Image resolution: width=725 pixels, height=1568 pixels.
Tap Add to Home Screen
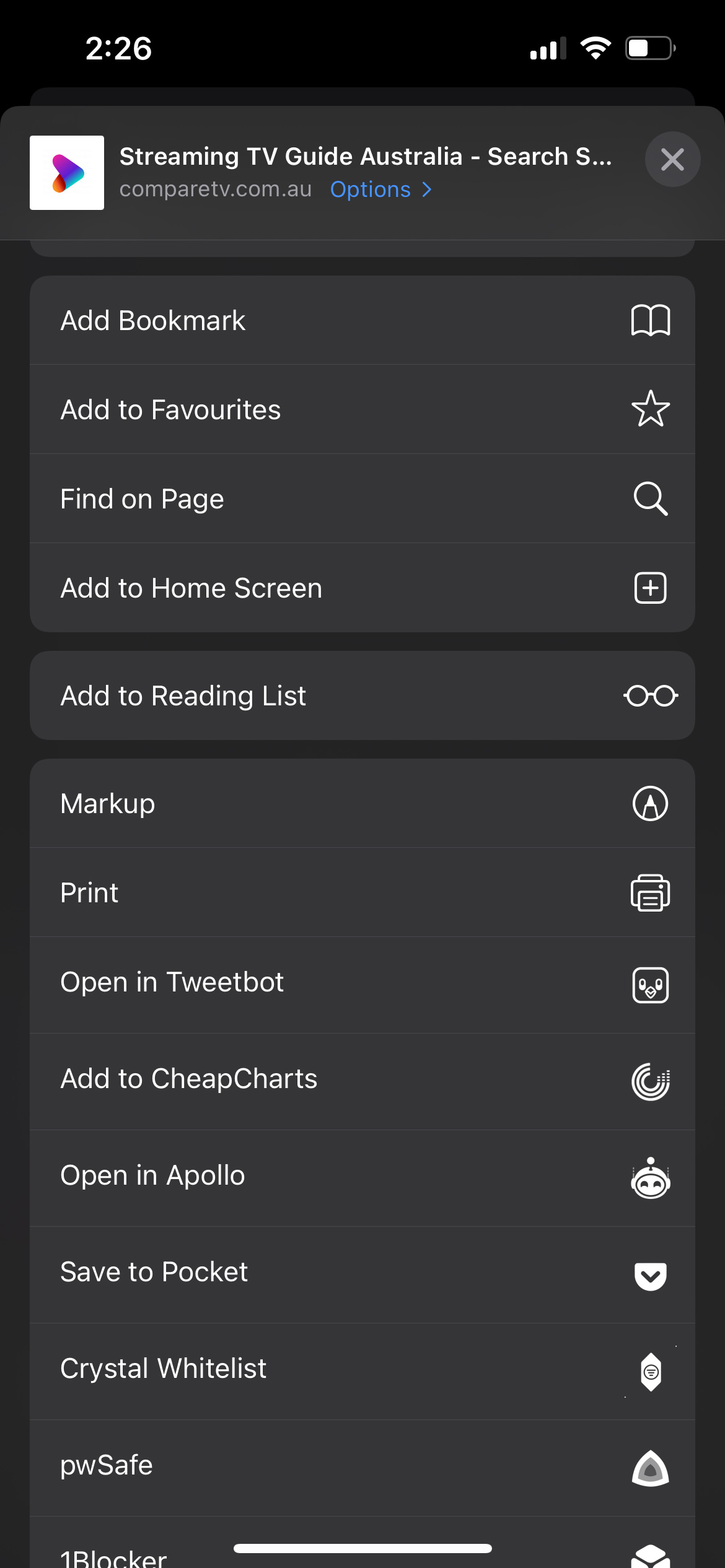pyautogui.click(x=362, y=588)
